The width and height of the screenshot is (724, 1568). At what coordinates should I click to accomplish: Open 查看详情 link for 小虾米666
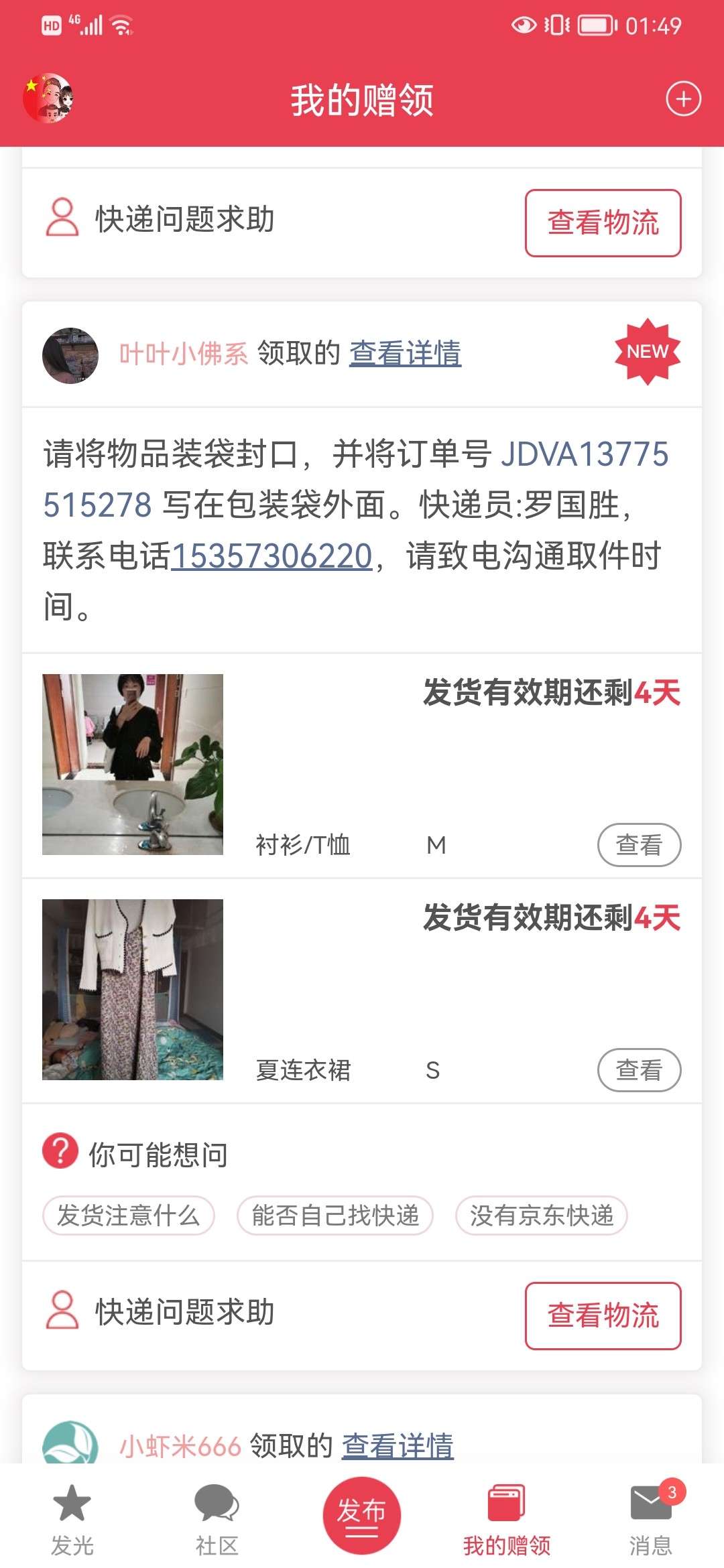click(x=398, y=1446)
